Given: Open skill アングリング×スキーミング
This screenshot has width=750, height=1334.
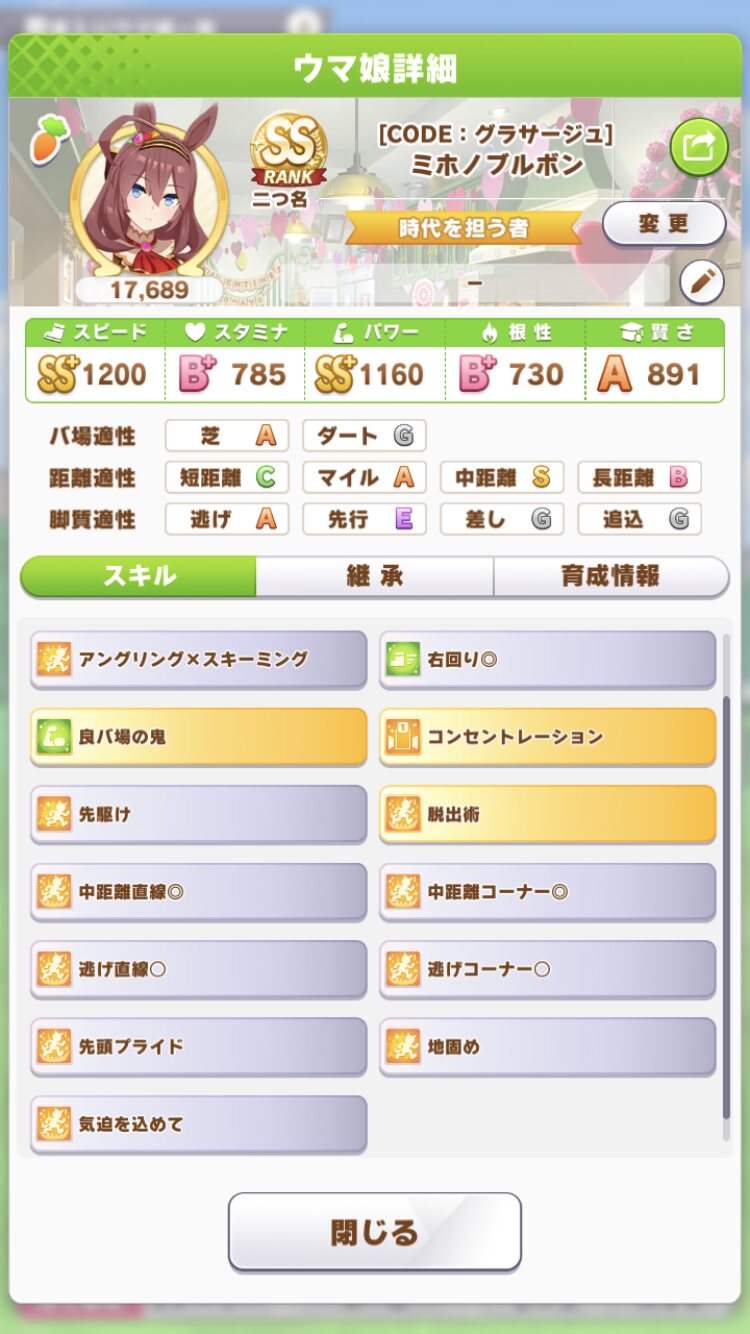Looking at the screenshot, I should coord(198,659).
